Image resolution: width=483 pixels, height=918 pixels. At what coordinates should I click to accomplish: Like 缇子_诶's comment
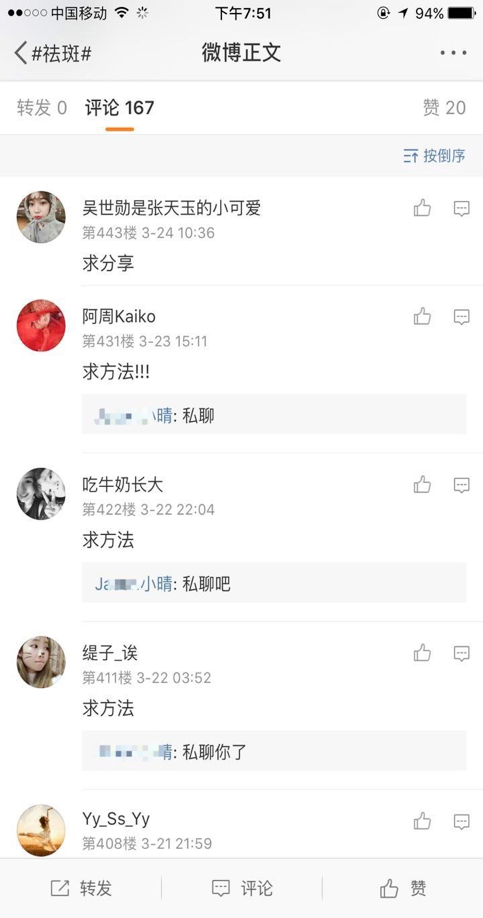tap(422, 652)
